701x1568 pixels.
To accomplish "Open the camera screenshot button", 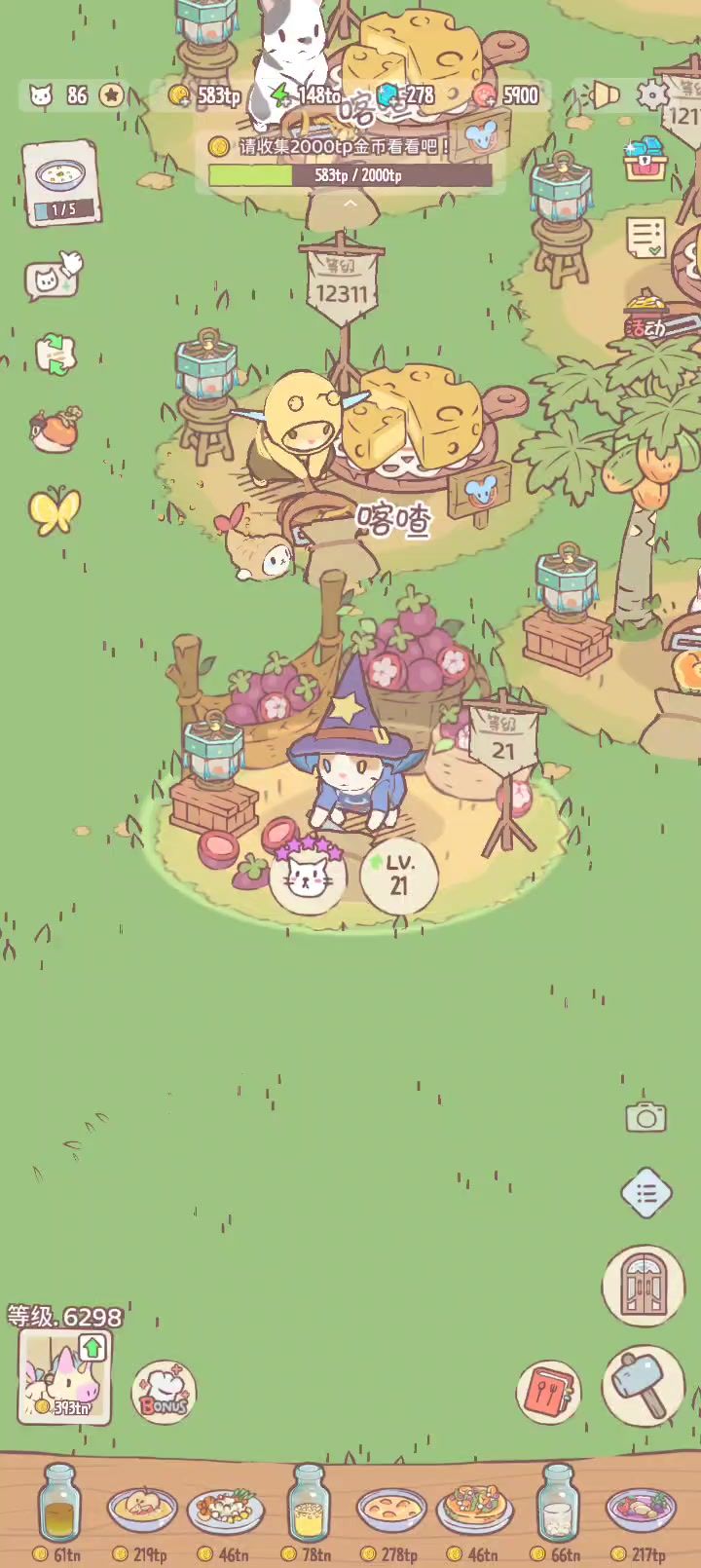I will (646, 1117).
